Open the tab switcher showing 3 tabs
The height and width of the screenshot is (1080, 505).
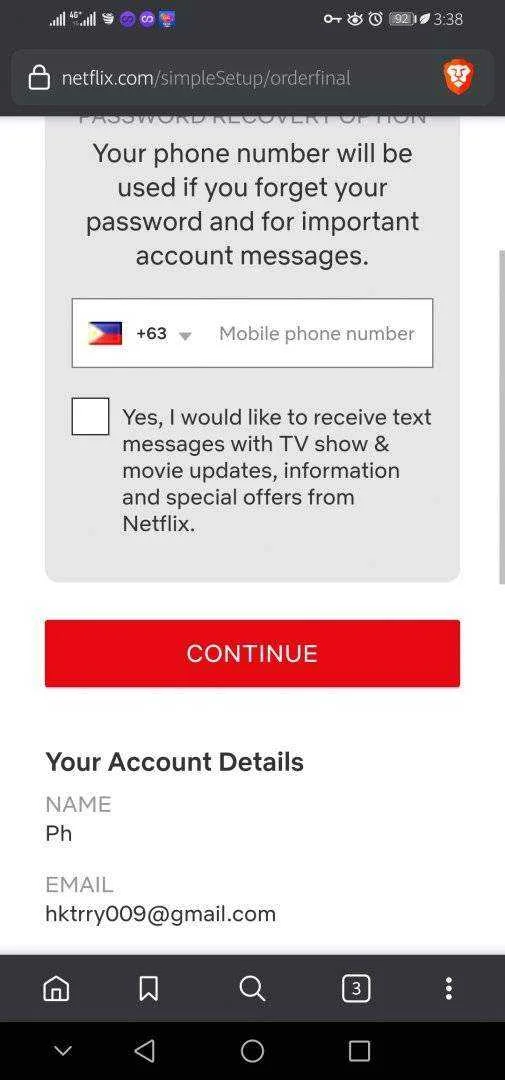355,988
